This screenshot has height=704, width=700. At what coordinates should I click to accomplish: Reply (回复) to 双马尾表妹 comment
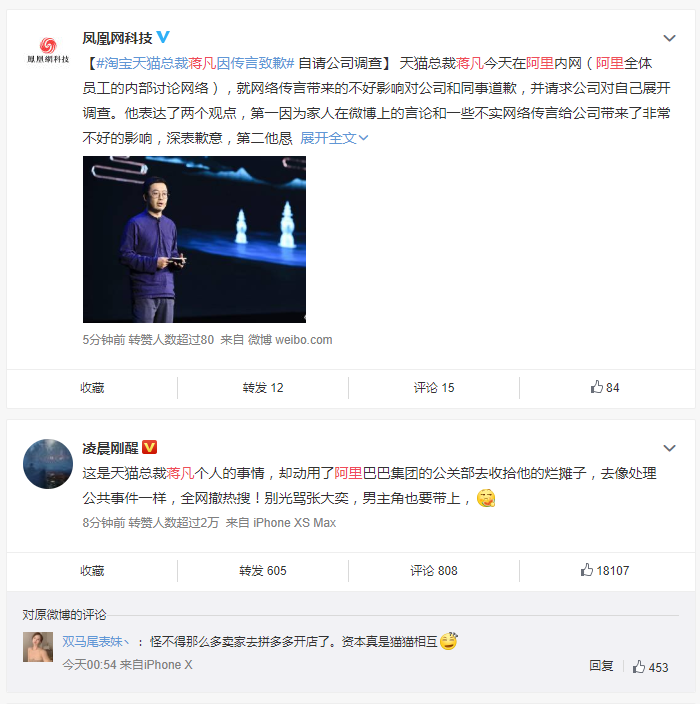pos(601,666)
